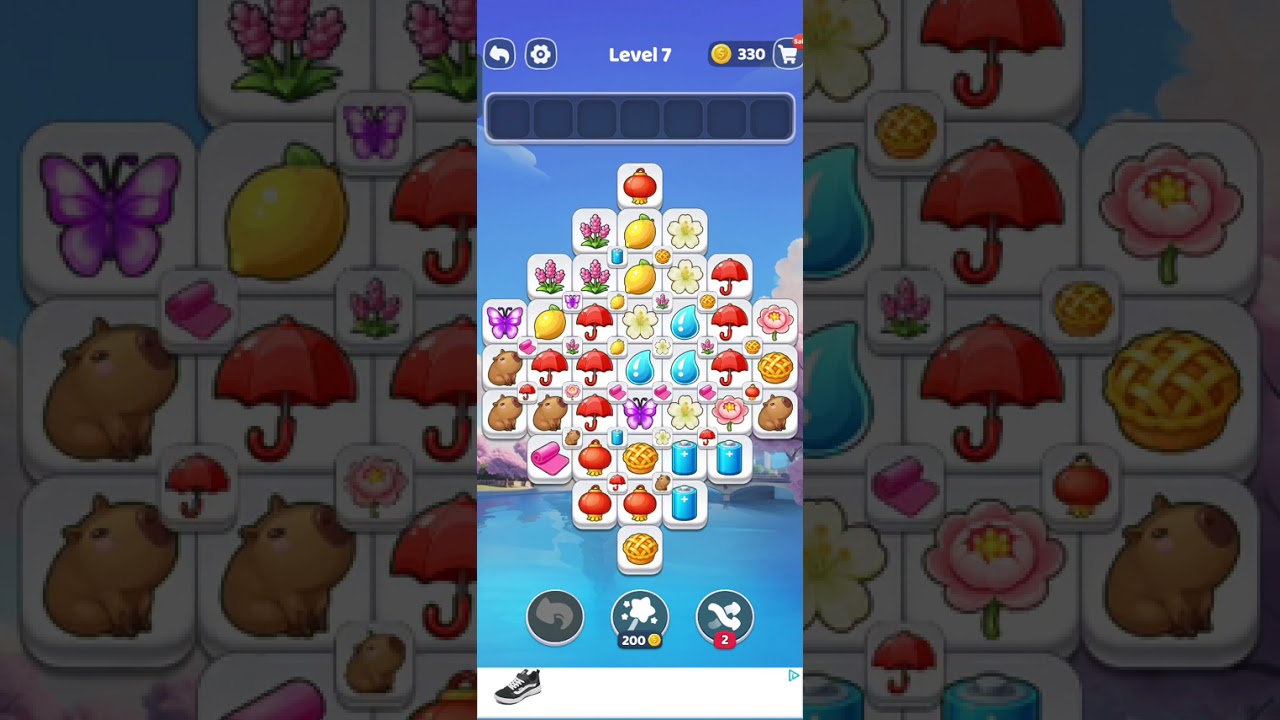Tap the ad choices info icon
Viewport: 1280px width, 720px height.
pos(793,676)
